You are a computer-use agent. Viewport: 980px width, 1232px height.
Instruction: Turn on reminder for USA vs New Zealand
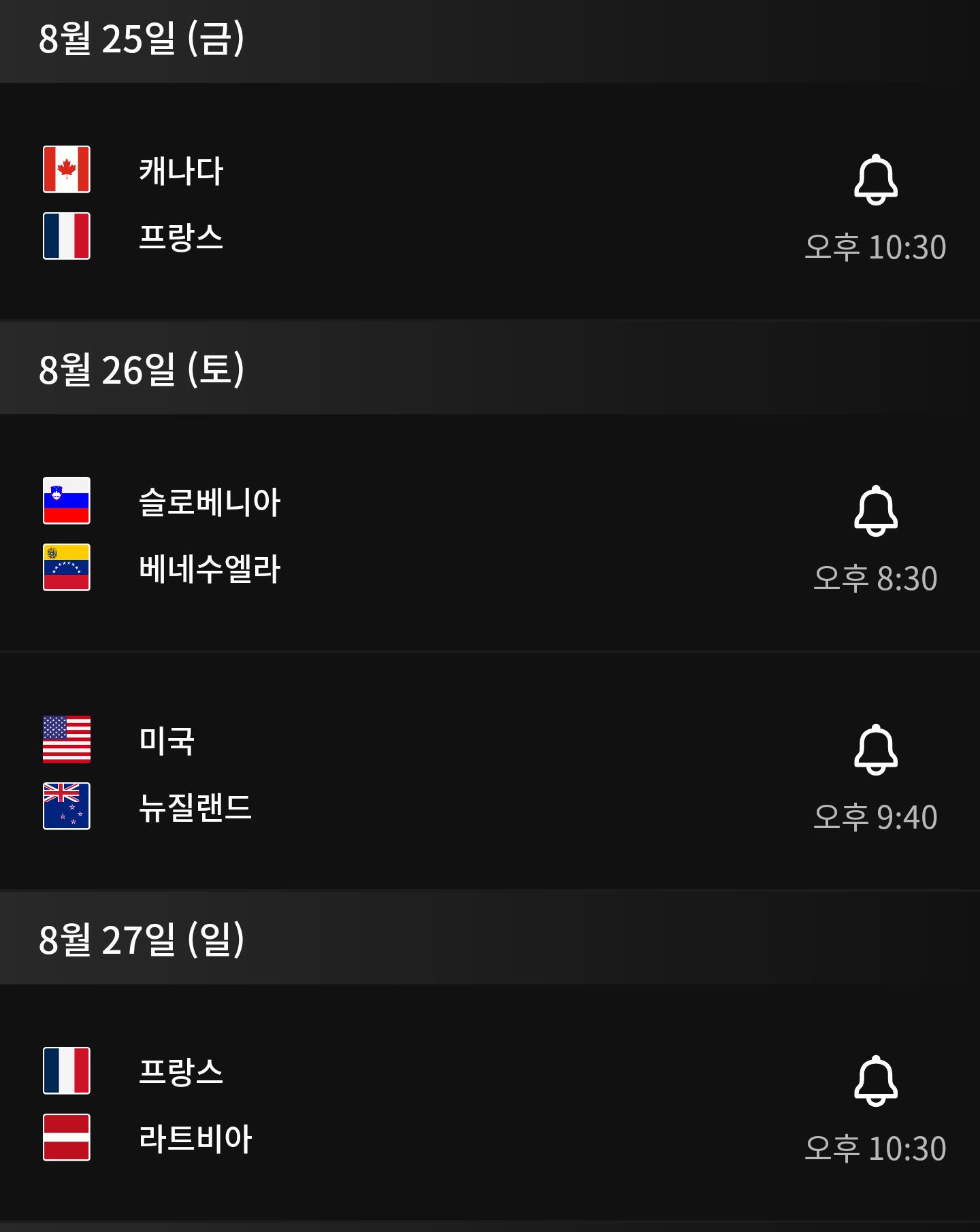[x=875, y=750]
